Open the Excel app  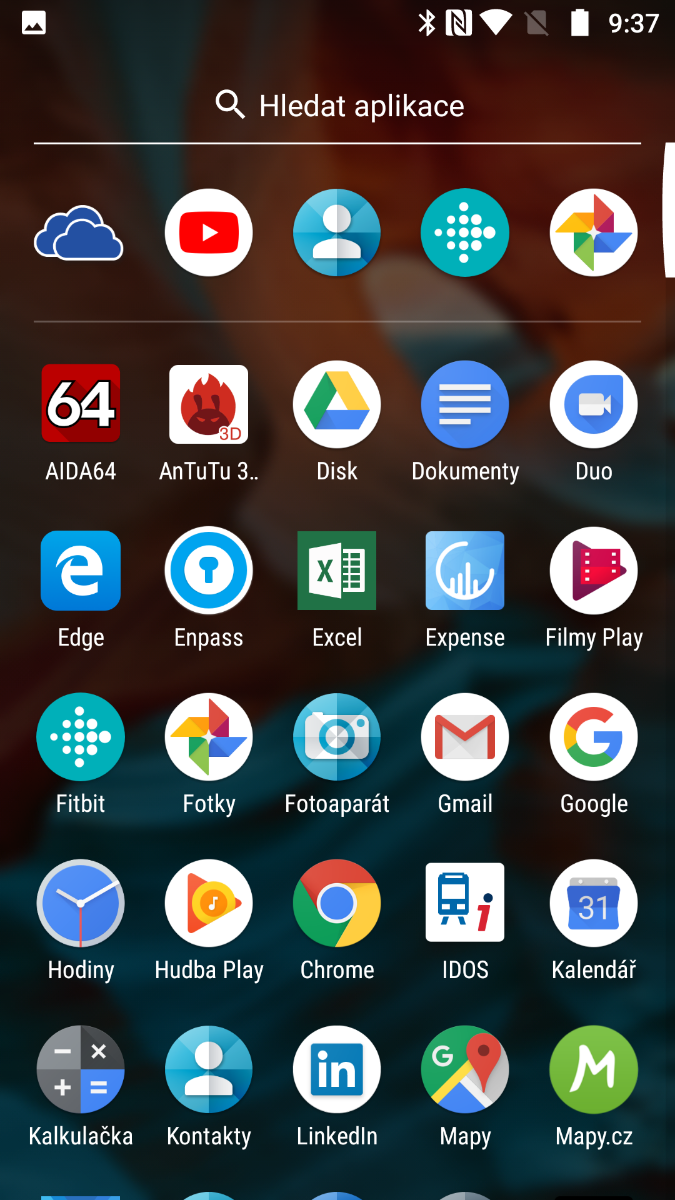(337, 570)
